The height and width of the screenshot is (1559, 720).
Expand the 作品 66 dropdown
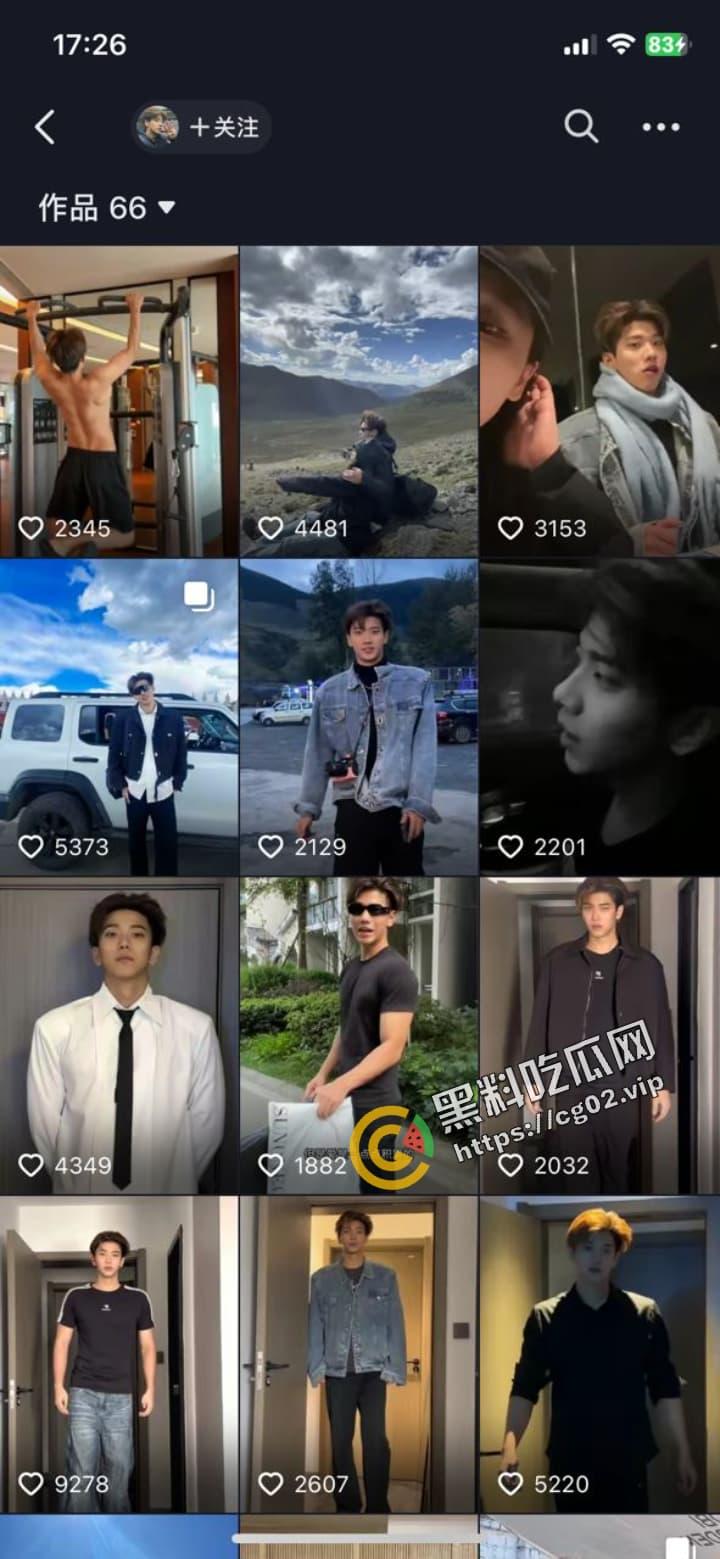tap(107, 208)
